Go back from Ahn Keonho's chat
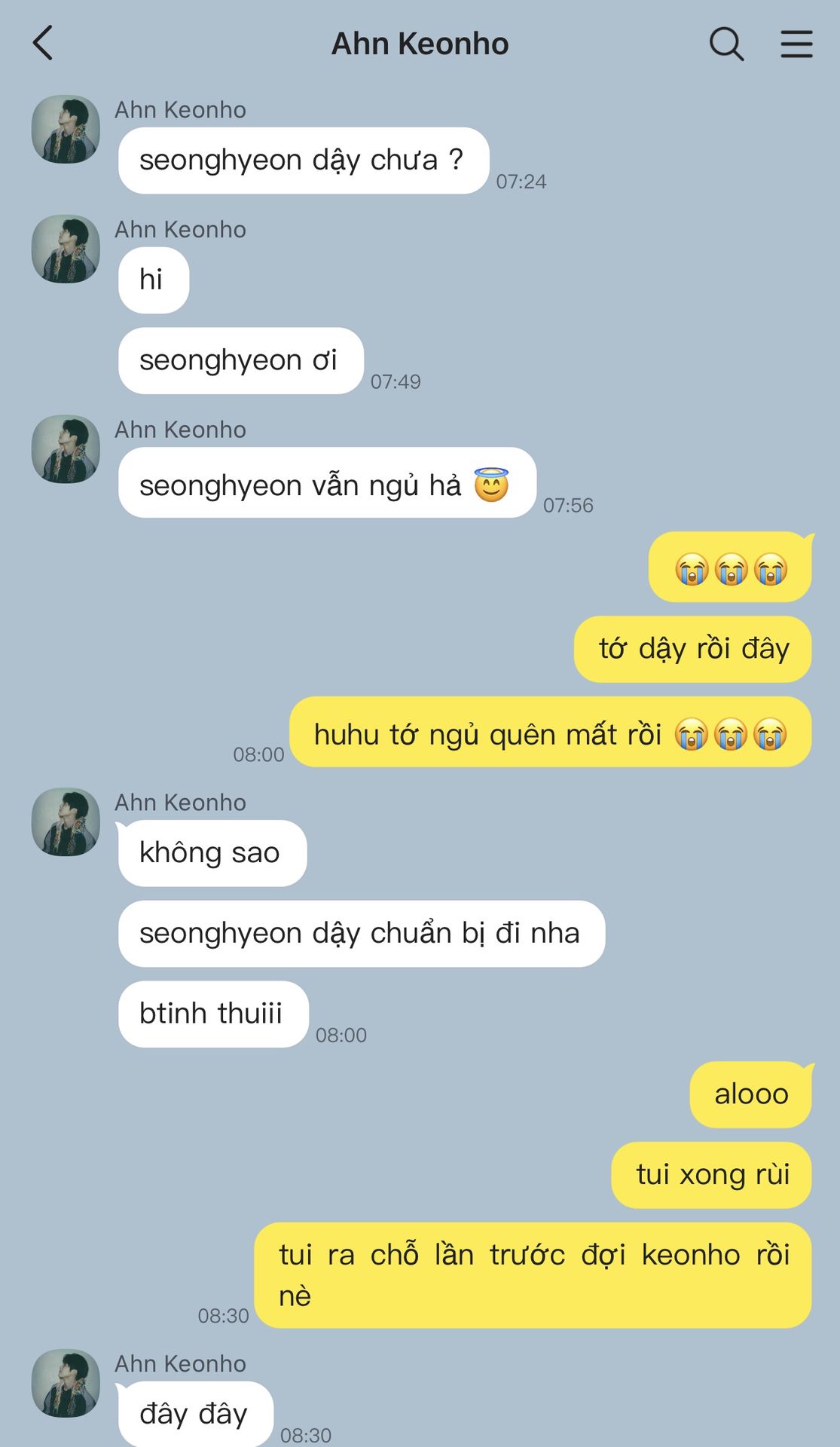Screen dimensions: 840x1447 click(44, 43)
